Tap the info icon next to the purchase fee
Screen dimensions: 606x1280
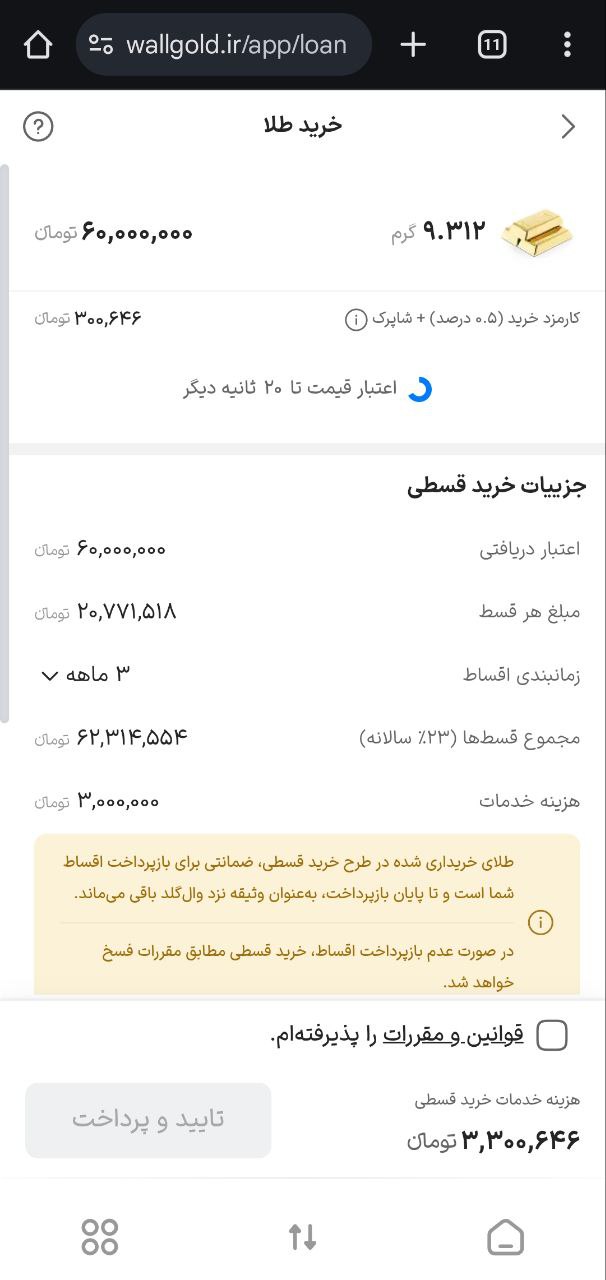tap(354, 320)
